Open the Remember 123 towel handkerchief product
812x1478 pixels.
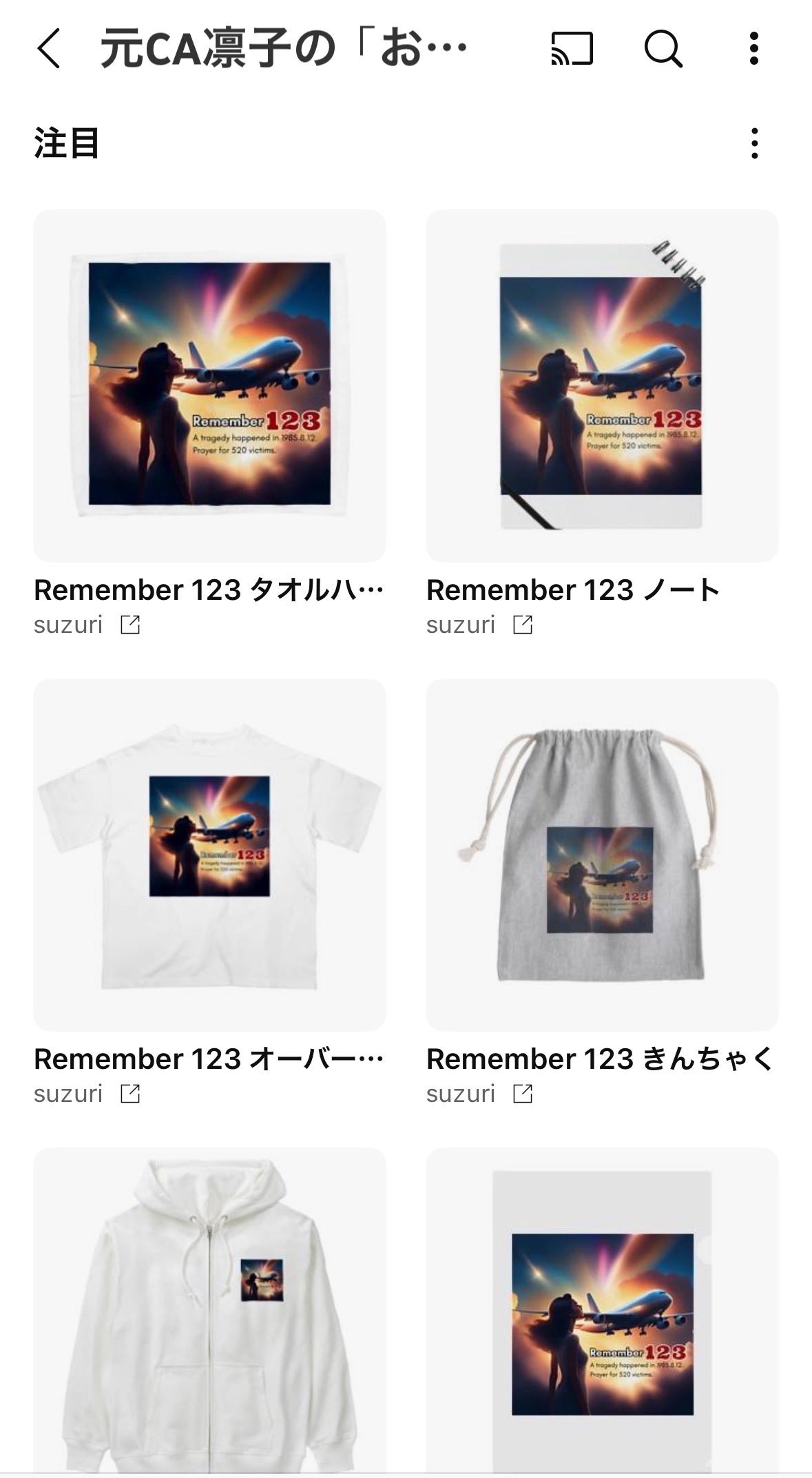pos(209,386)
